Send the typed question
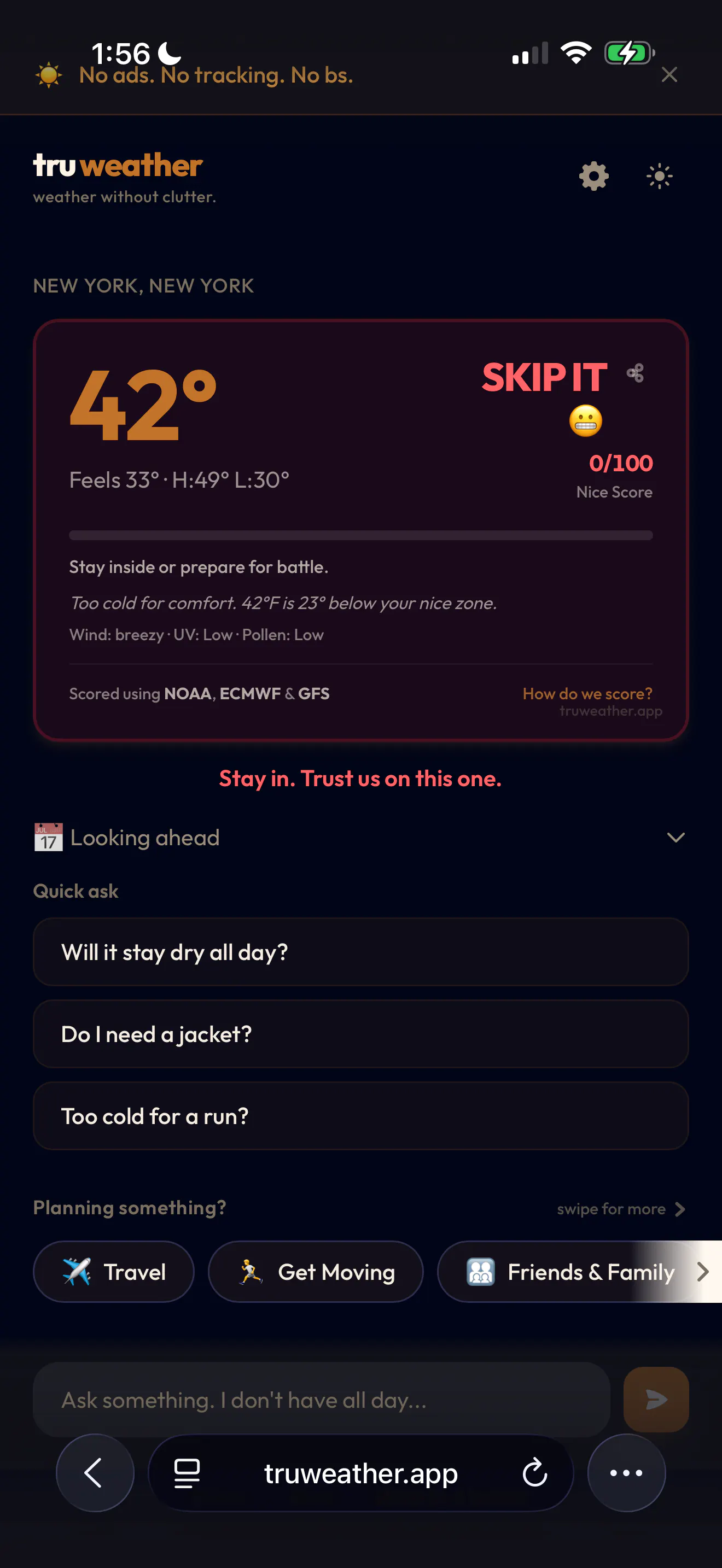Viewport: 722px width, 1568px height. click(656, 1399)
